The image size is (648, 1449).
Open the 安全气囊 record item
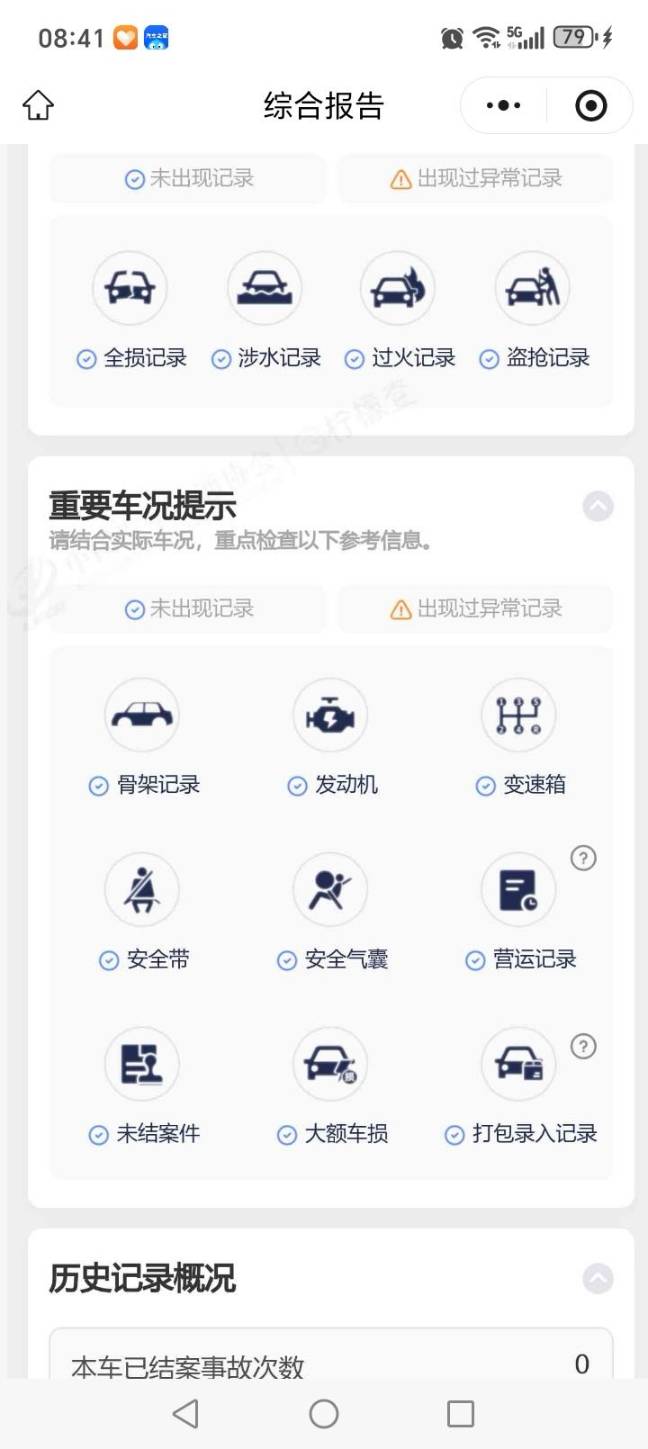[x=330, y=912]
